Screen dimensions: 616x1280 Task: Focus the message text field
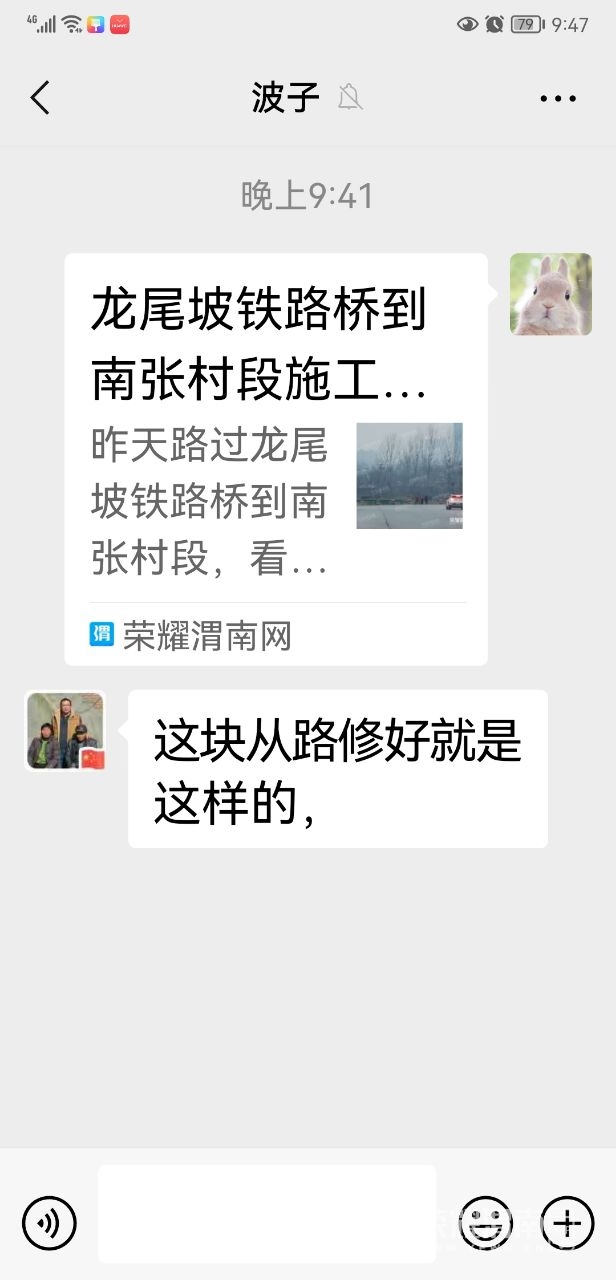(267, 1213)
